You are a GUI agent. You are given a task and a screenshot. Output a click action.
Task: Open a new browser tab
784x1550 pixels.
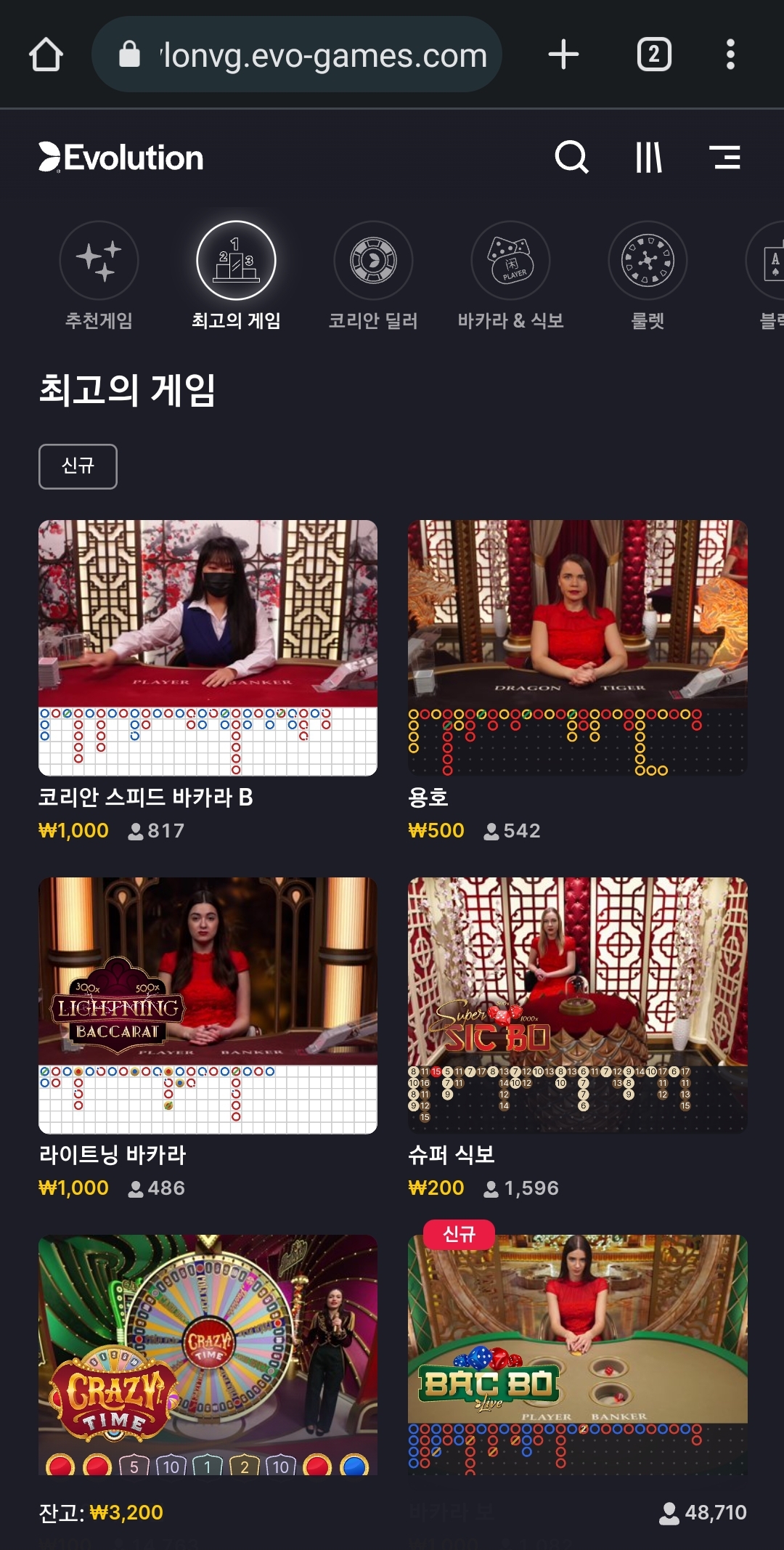coord(563,54)
